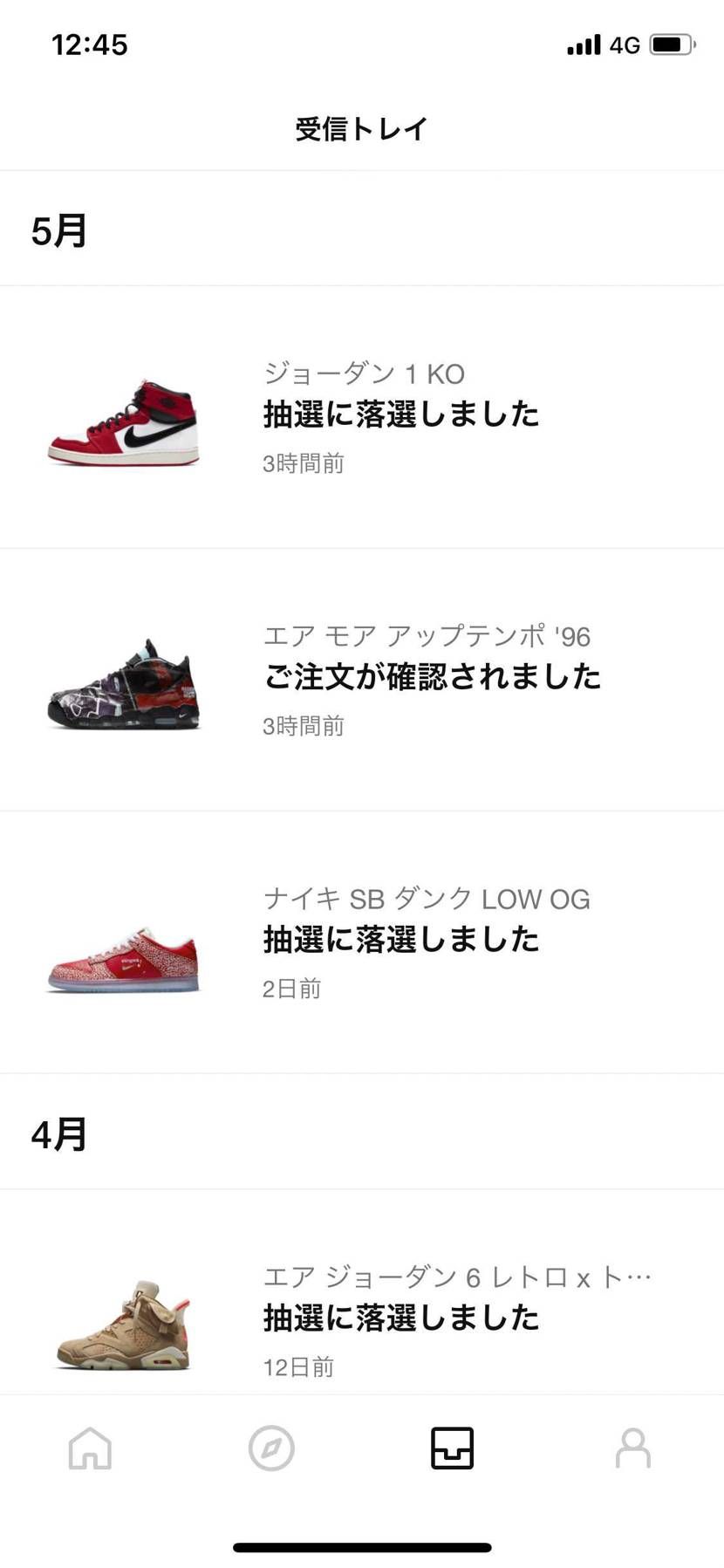
Task: Tap the battery indicator
Action: pyautogui.click(x=672, y=43)
